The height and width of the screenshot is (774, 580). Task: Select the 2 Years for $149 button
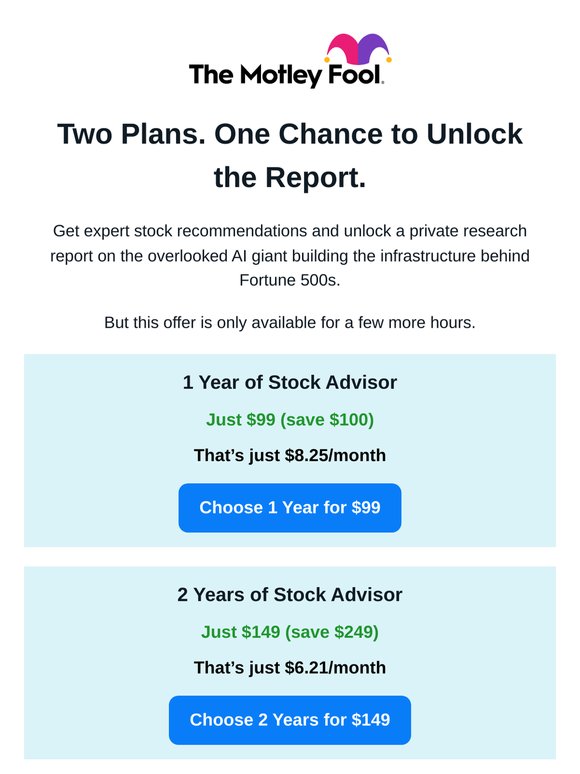click(x=290, y=720)
